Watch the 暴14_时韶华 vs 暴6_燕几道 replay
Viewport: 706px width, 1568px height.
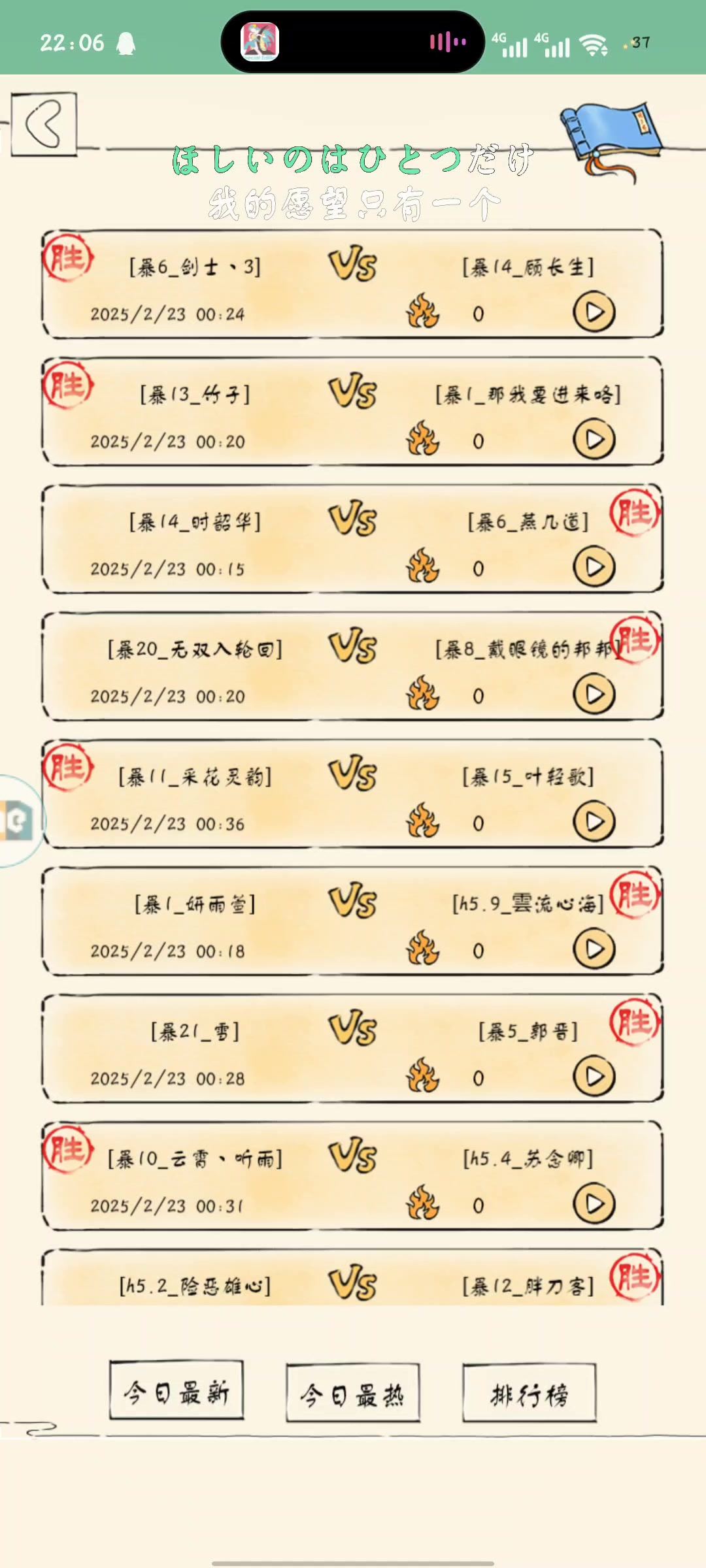pyautogui.click(x=594, y=567)
